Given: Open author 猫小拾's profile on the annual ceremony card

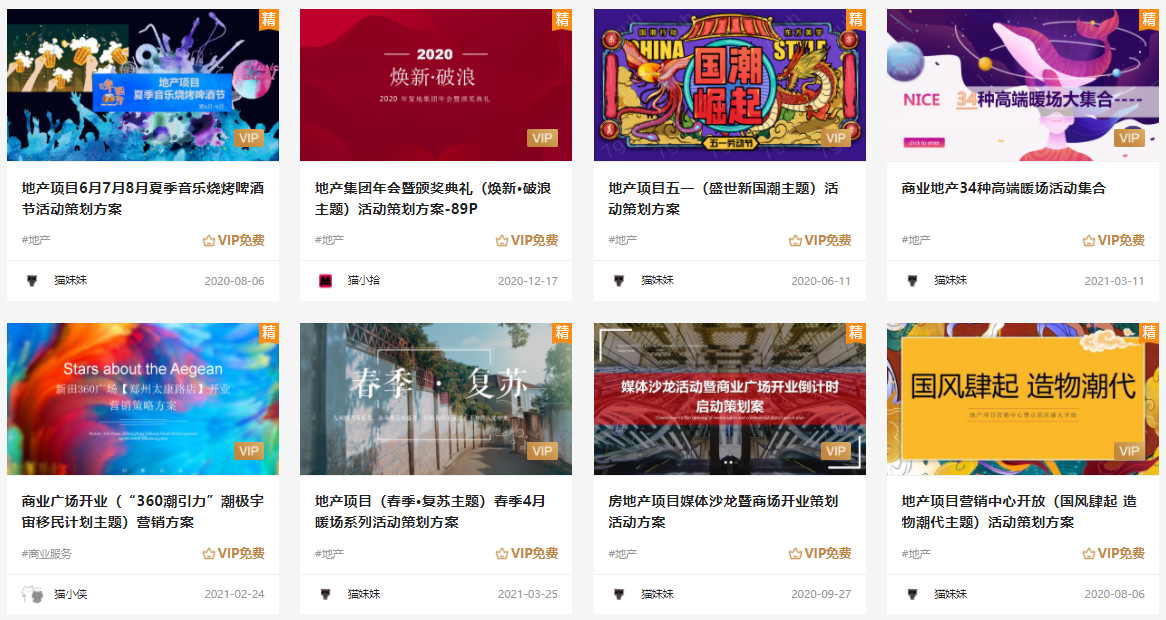Looking at the screenshot, I should [x=363, y=281].
